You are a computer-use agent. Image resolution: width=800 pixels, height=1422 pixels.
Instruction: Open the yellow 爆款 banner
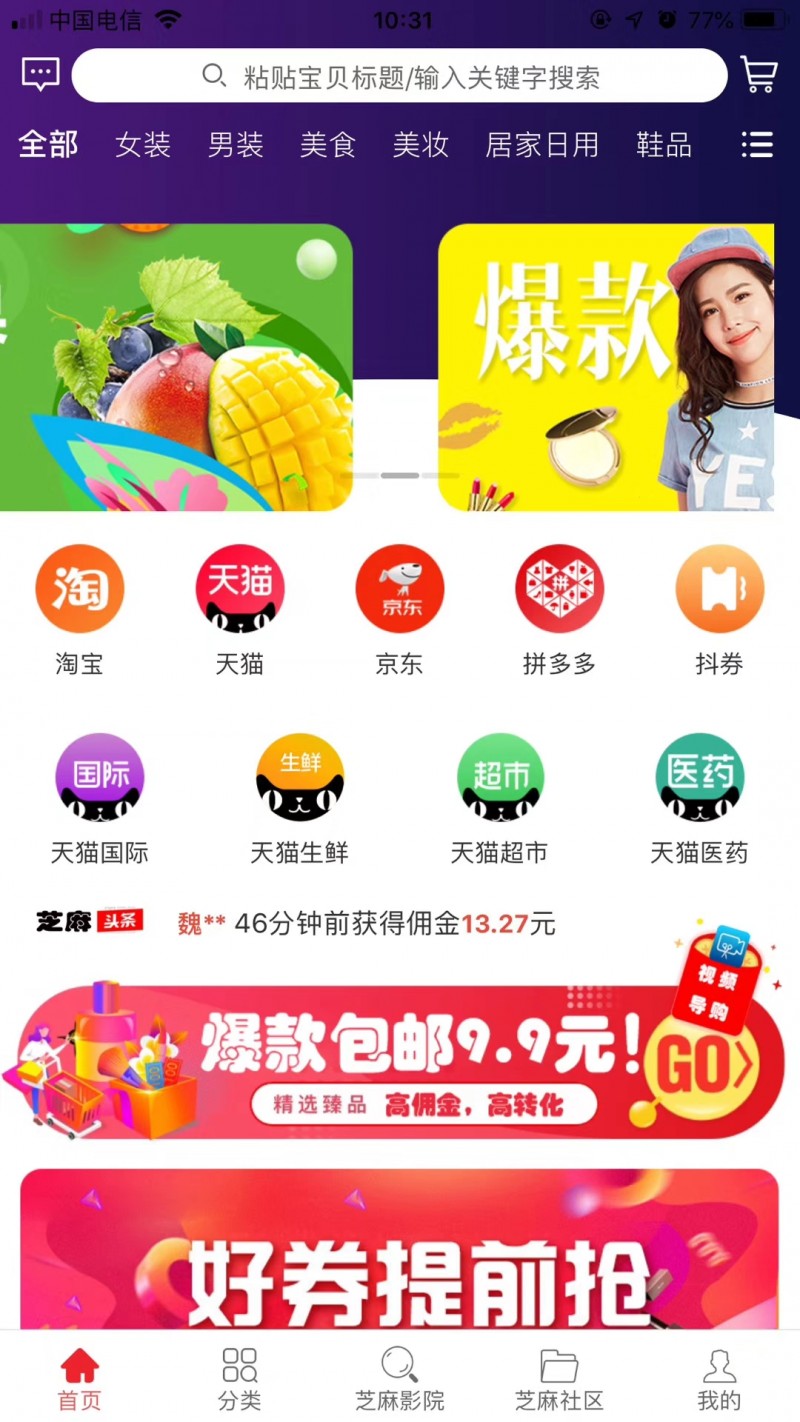click(606, 367)
